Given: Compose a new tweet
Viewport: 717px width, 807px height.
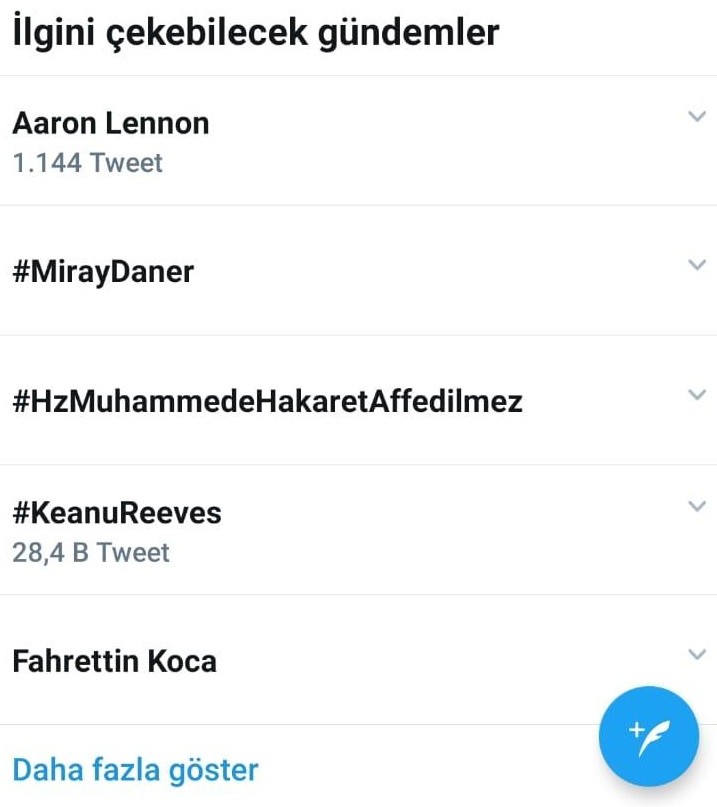Looking at the screenshot, I should 648,736.
